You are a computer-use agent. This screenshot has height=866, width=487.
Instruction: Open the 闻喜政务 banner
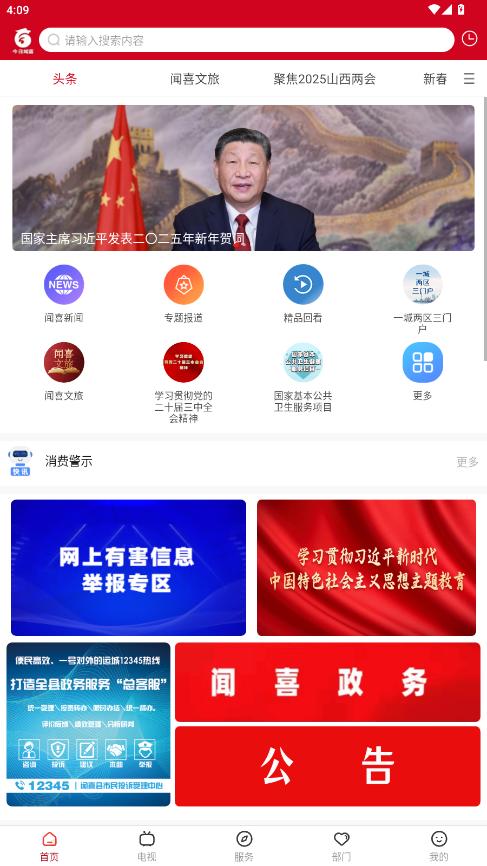(x=327, y=682)
